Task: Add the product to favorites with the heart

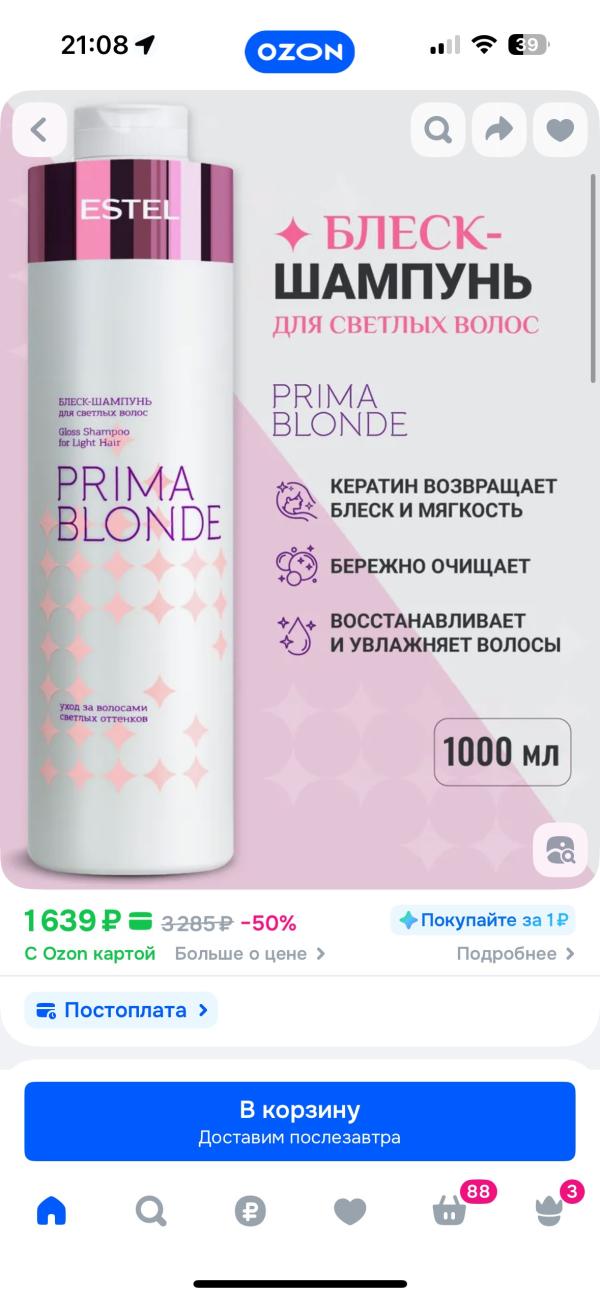Action: coord(560,130)
